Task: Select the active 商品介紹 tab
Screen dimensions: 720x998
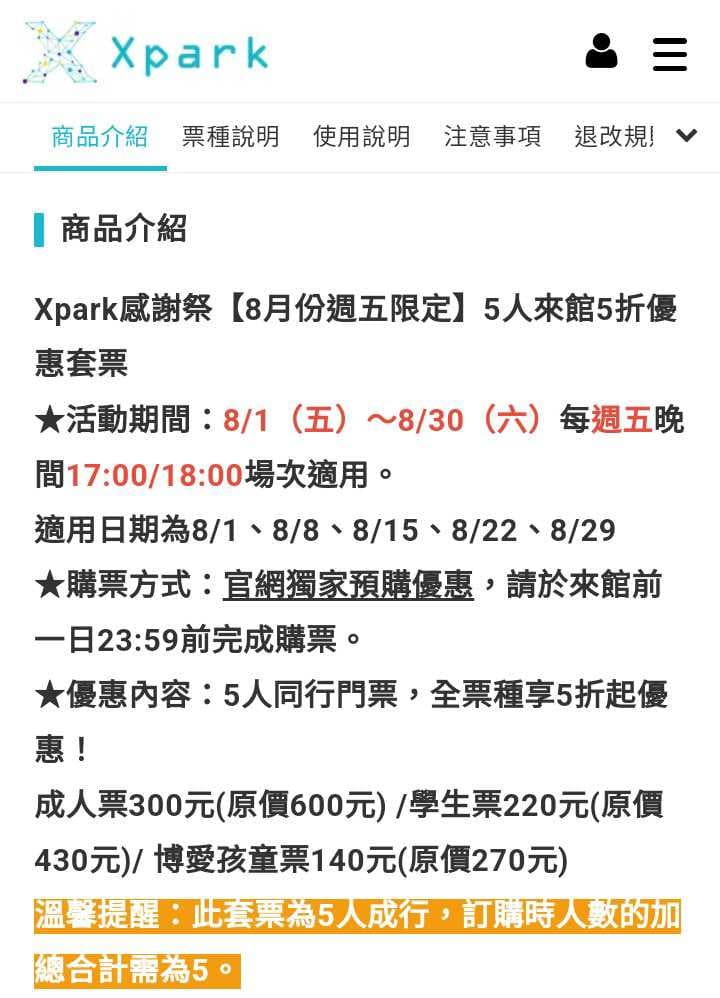Action: 100,136
